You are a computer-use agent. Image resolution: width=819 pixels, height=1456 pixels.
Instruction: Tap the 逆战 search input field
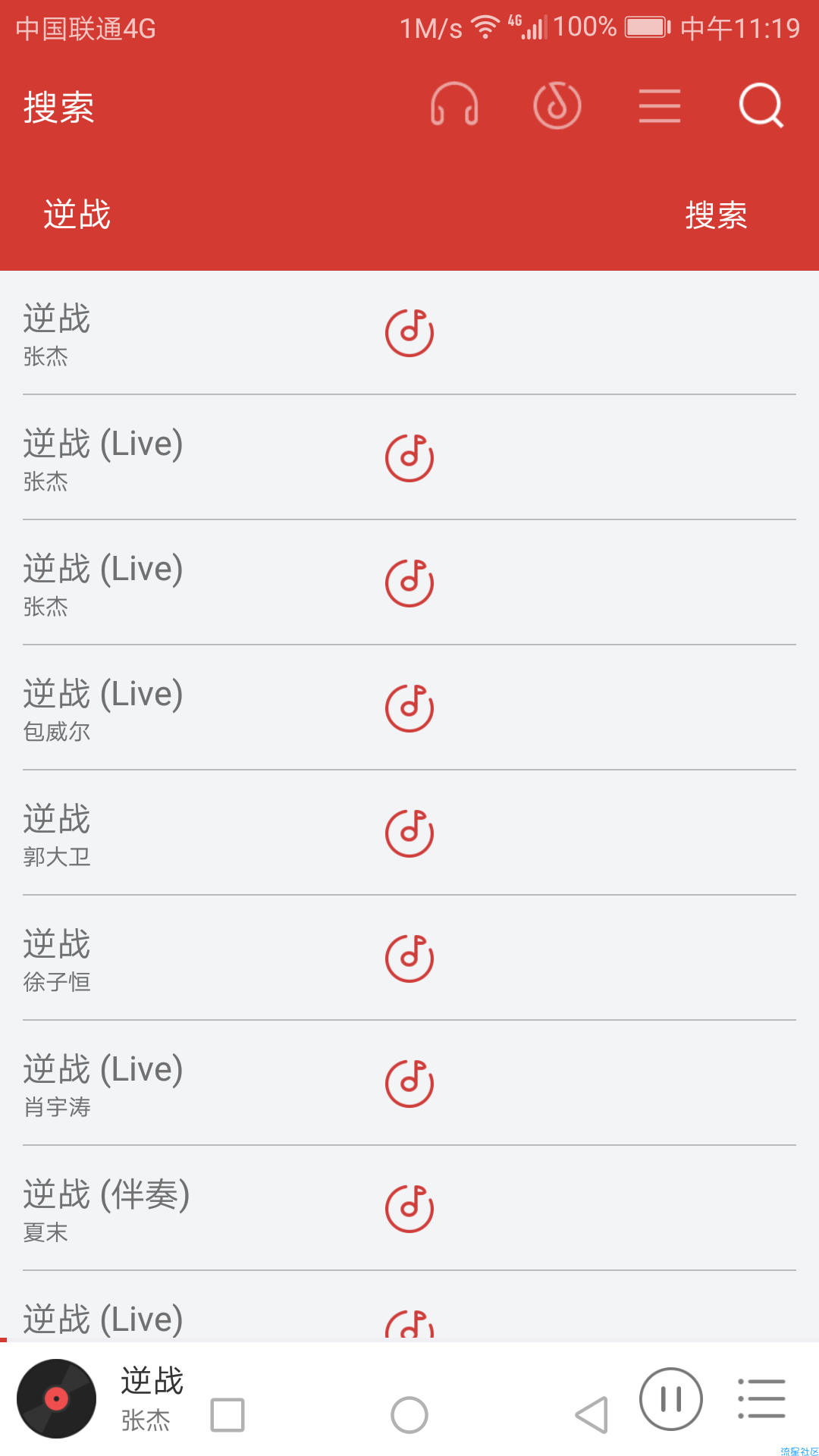coord(341,215)
